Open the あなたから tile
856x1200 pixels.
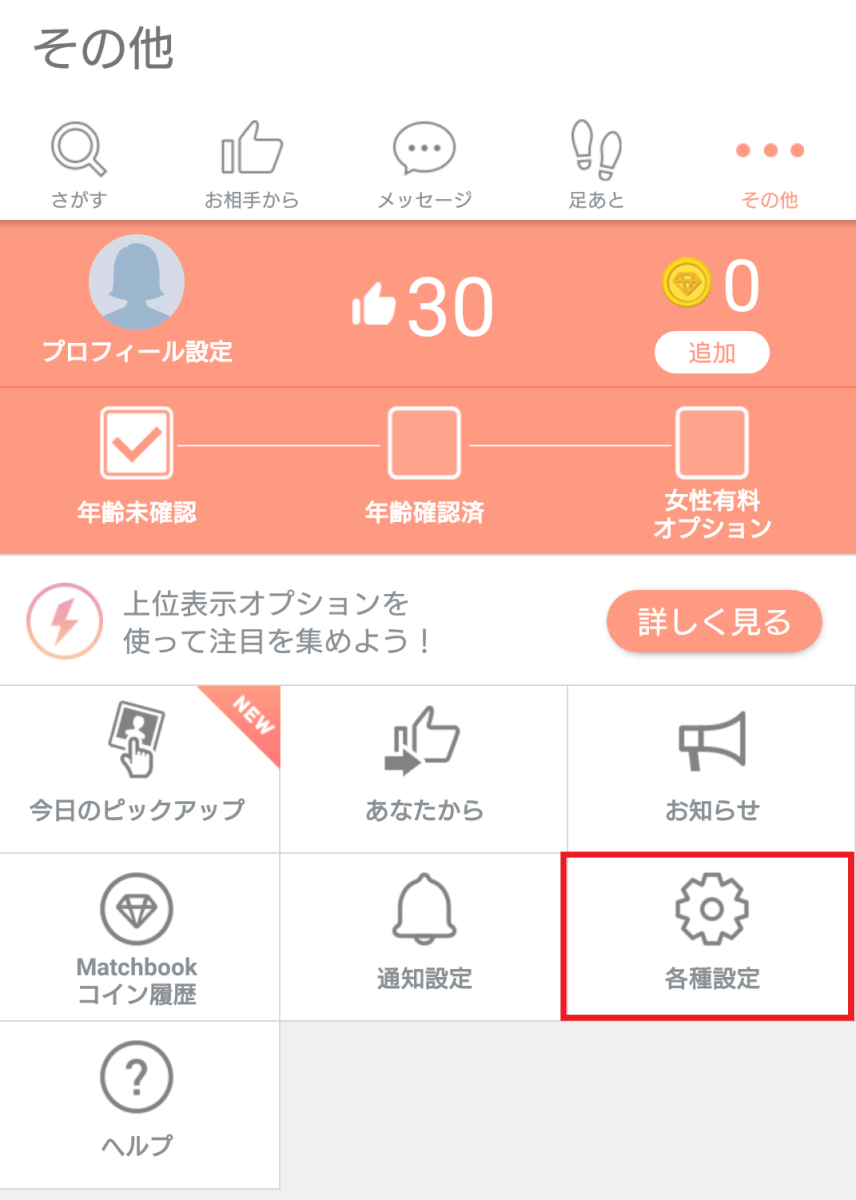coord(424,768)
